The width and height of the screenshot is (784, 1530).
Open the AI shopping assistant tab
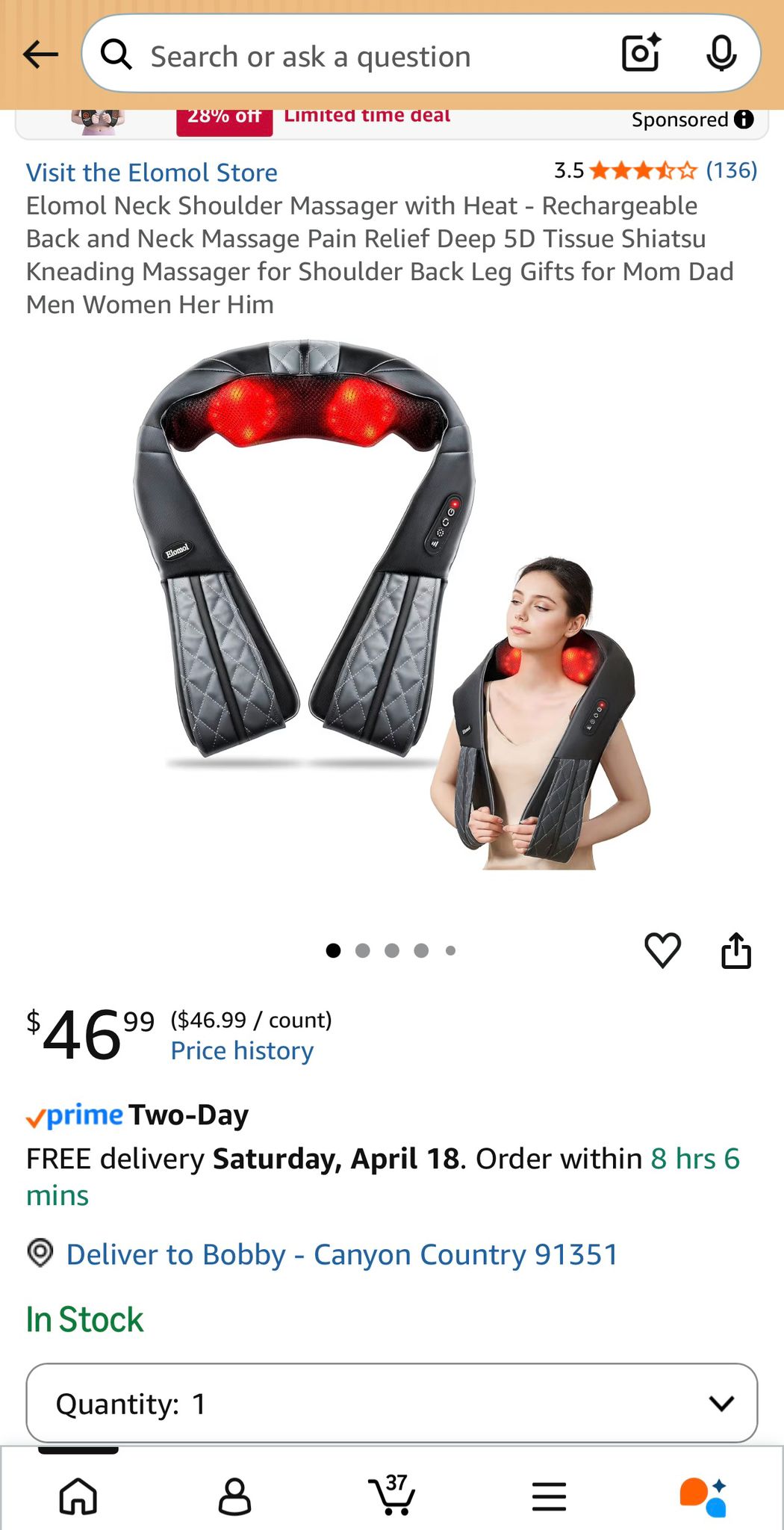point(703,1496)
